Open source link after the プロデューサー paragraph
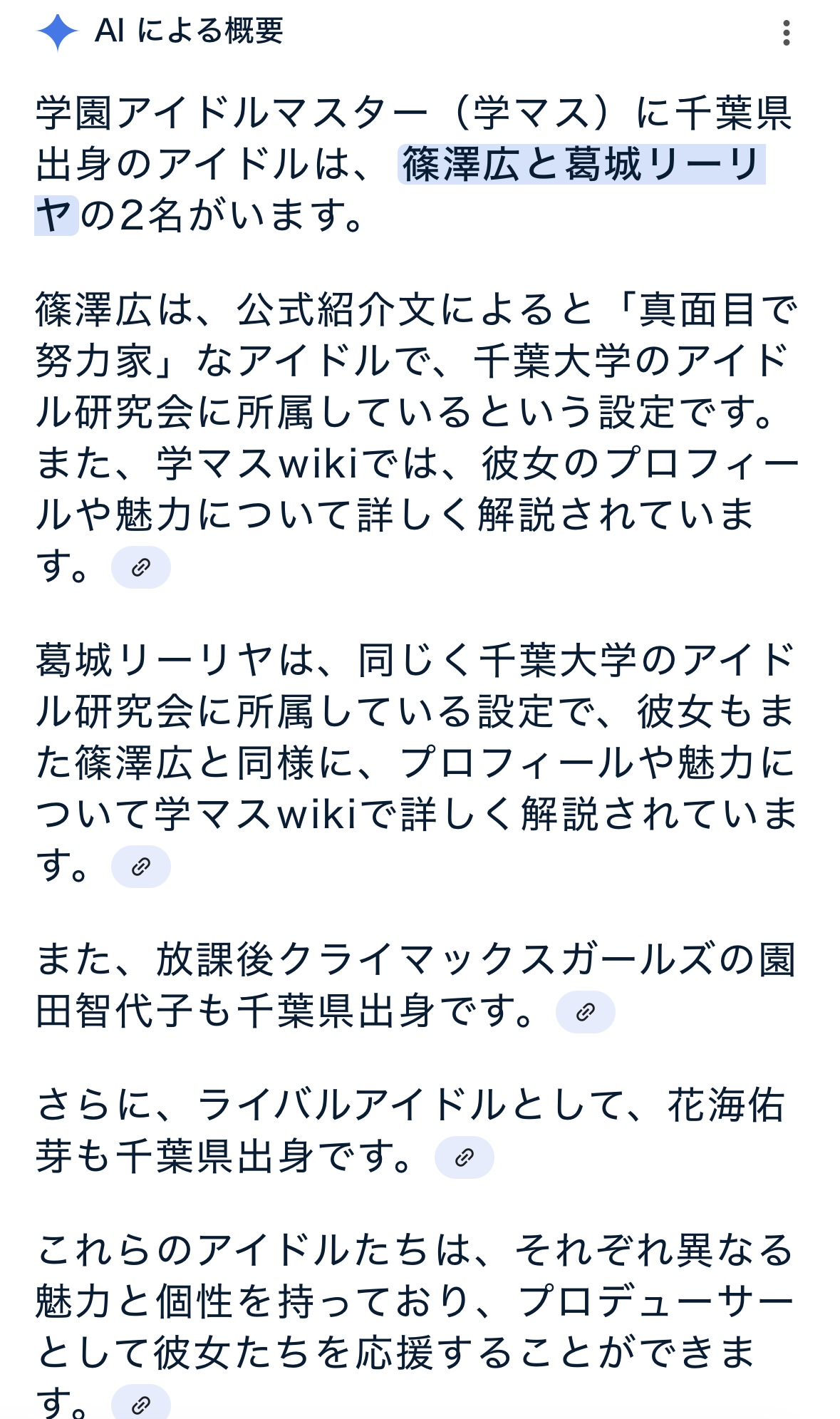 141,1403
